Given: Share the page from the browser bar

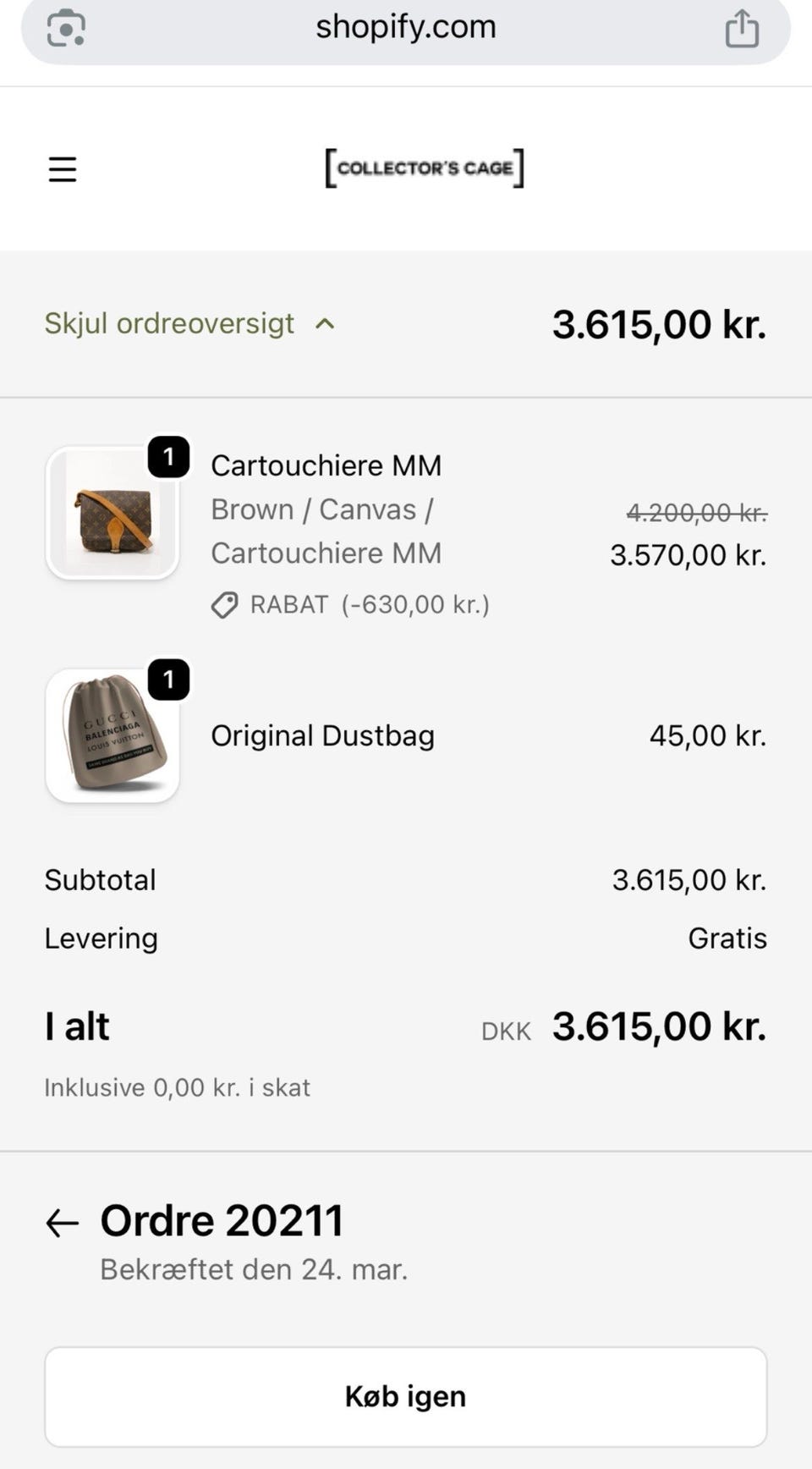Looking at the screenshot, I should click(742, 28).
